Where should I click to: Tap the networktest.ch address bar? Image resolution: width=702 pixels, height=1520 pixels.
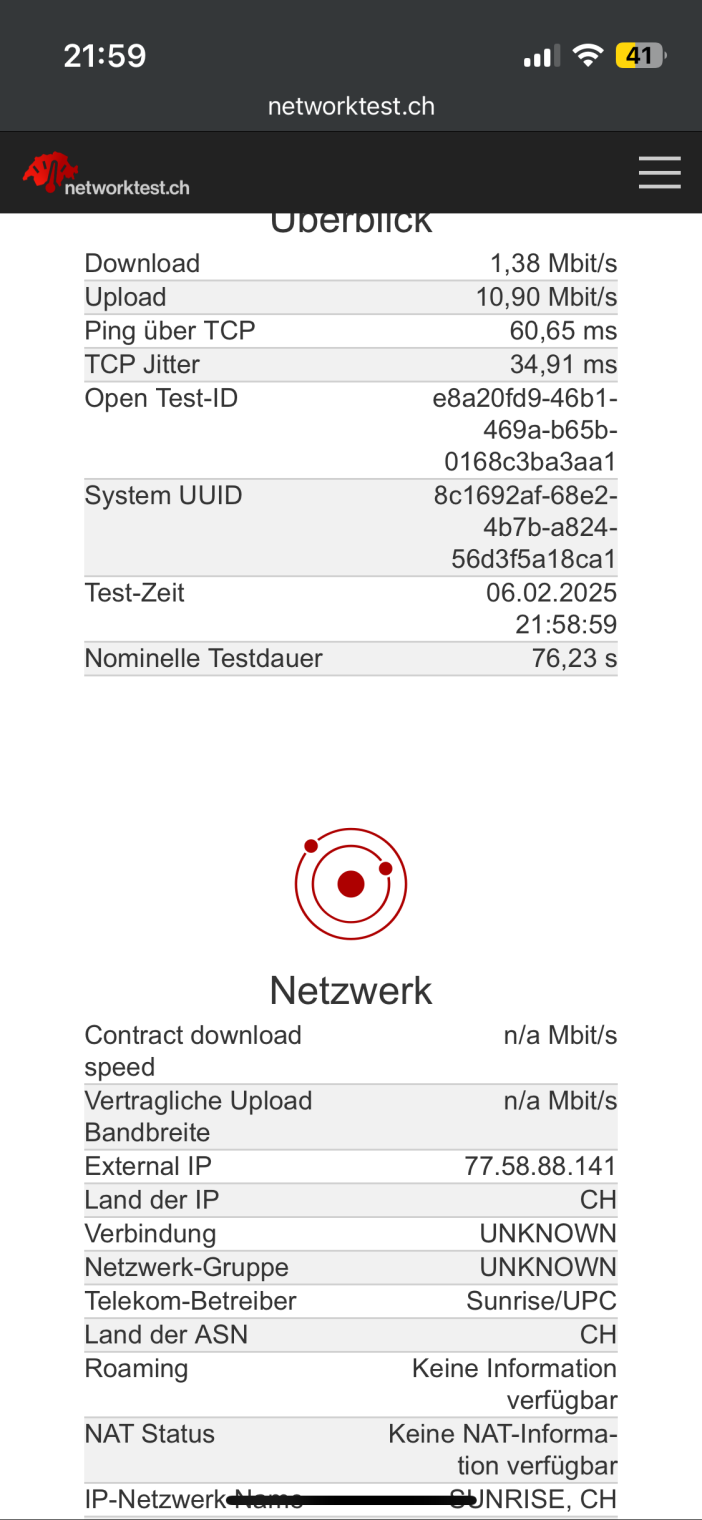[x=351, y=106]
